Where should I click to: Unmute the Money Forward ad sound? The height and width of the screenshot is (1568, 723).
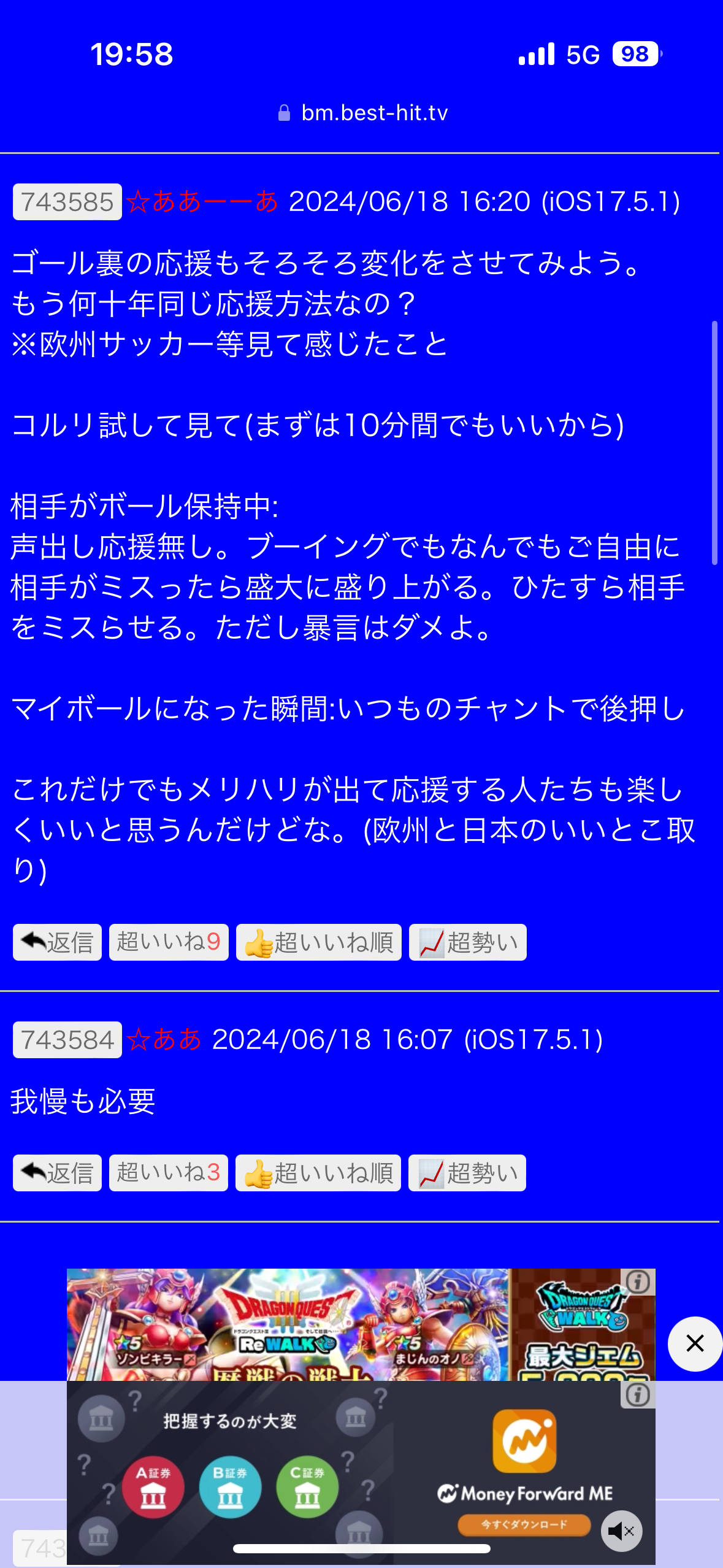coord(621,1531)
